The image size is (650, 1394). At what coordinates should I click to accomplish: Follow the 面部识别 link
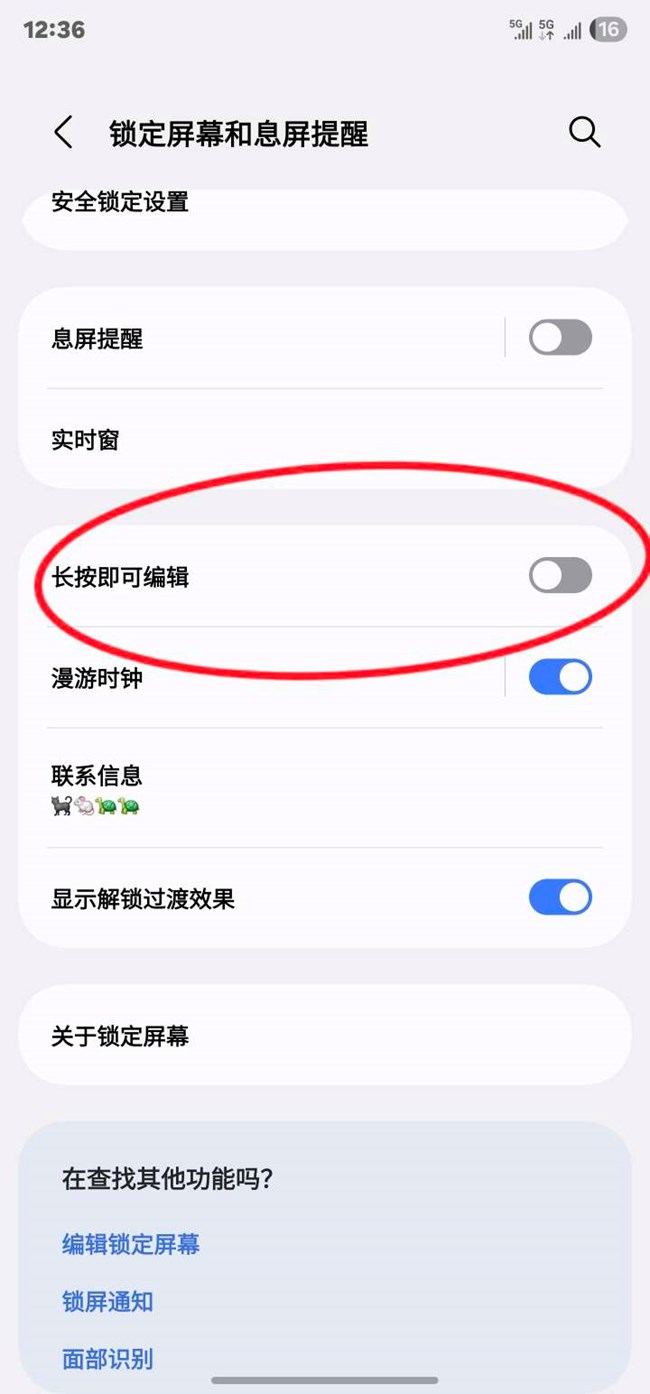coord(108,1359)
